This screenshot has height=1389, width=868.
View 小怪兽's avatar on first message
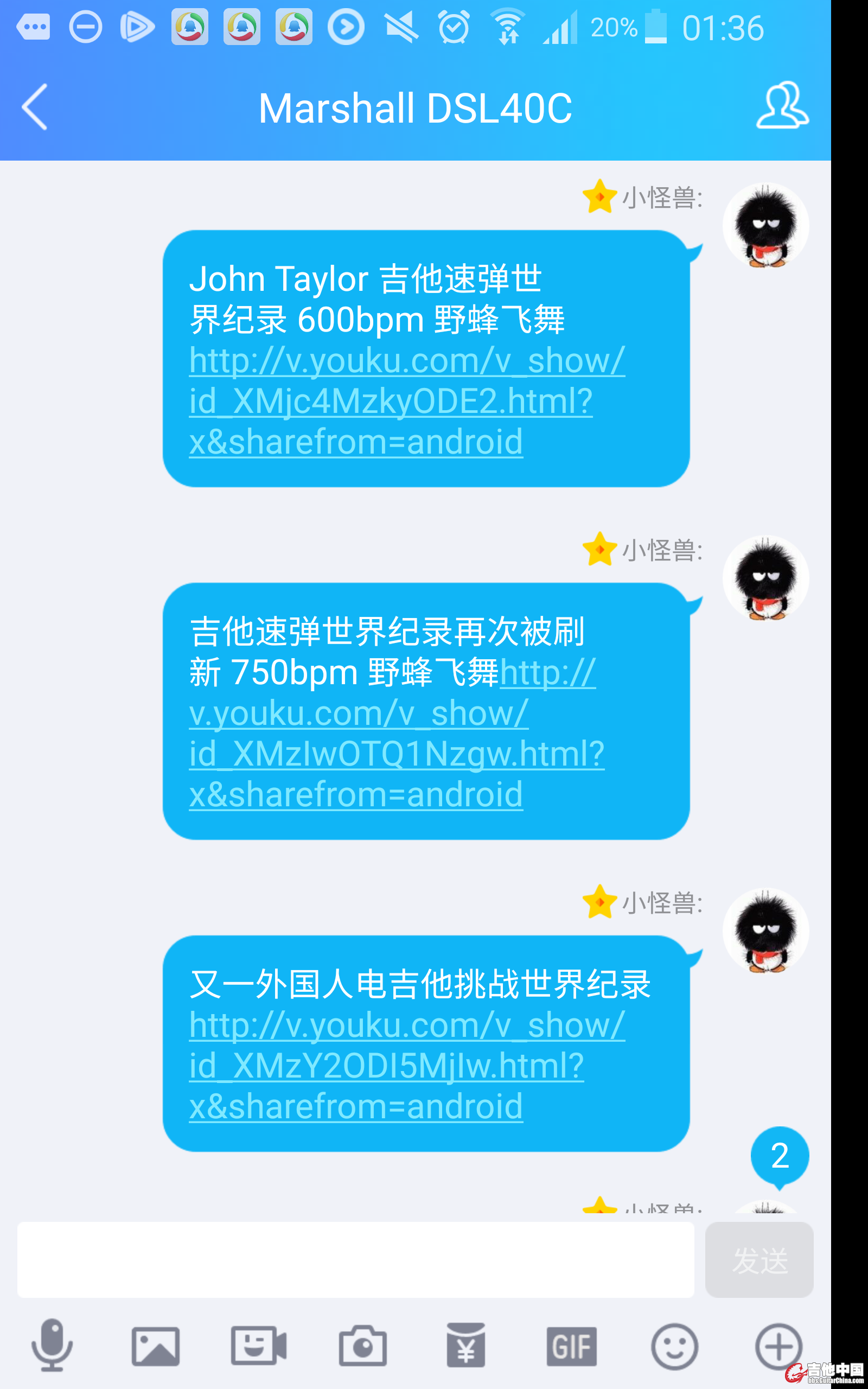pyautogui.click(x=765, y=226)
